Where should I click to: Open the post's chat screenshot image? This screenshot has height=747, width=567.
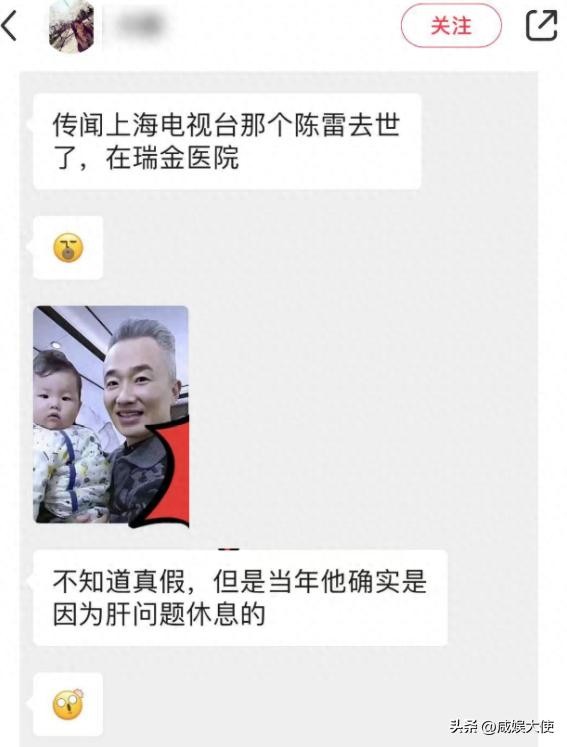(279, 409)
